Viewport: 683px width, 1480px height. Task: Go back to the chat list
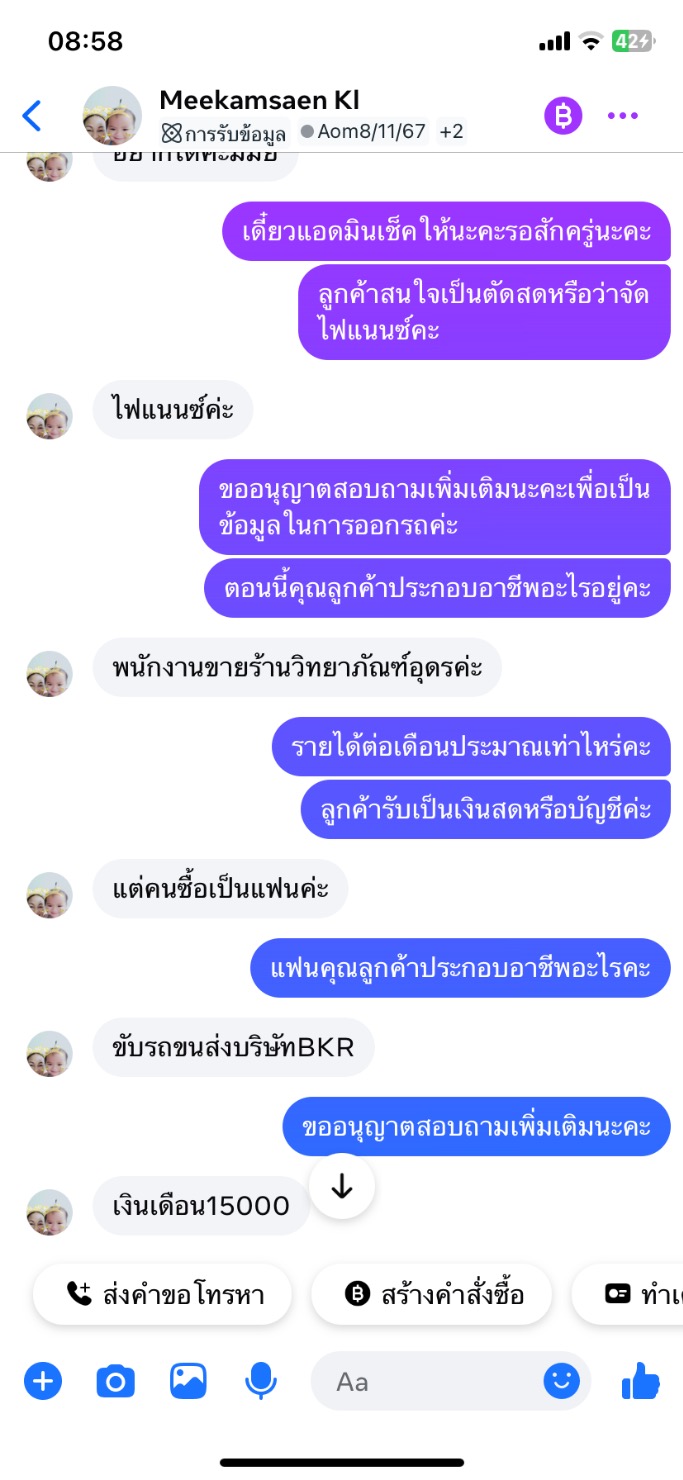click(32, 116)
